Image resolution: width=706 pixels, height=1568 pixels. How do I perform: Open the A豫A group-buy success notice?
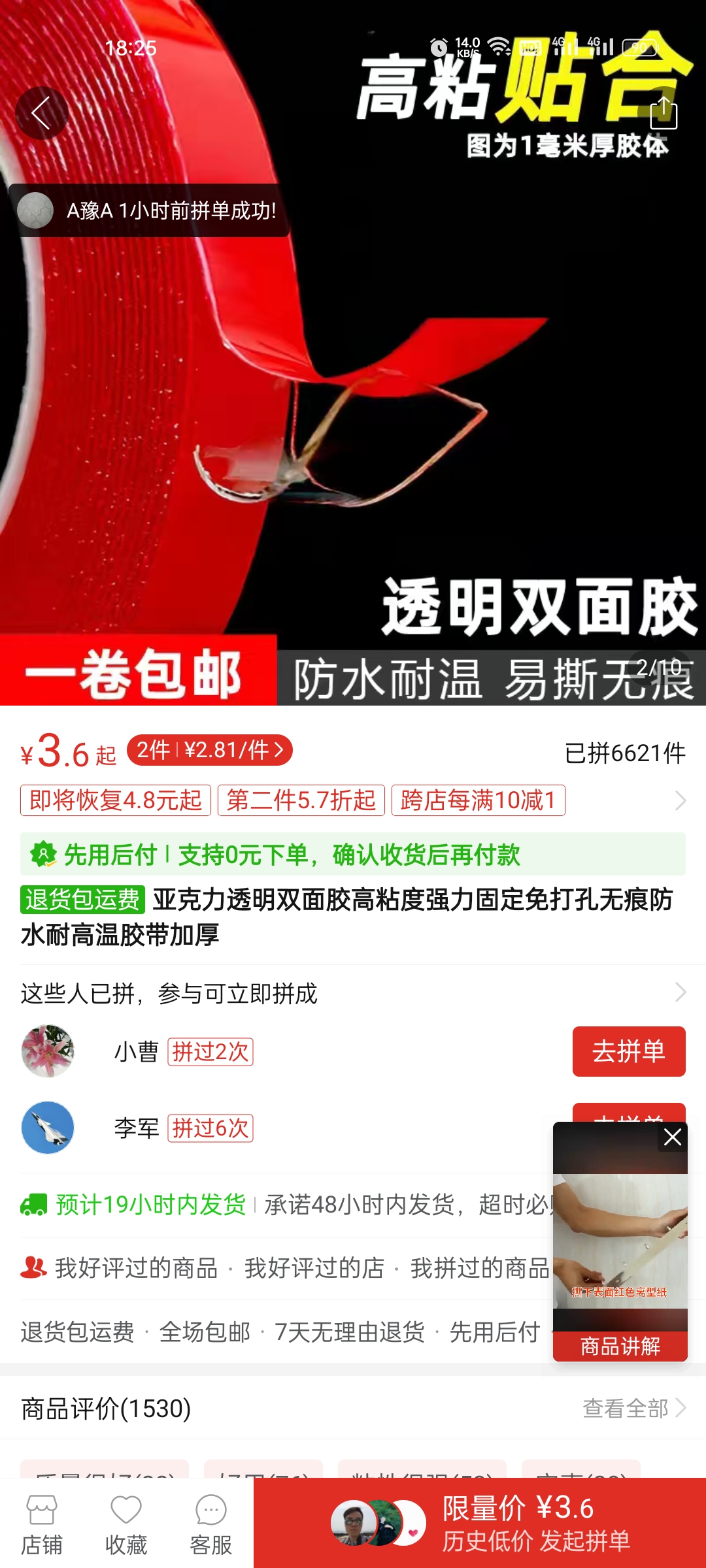pos(149,210)
